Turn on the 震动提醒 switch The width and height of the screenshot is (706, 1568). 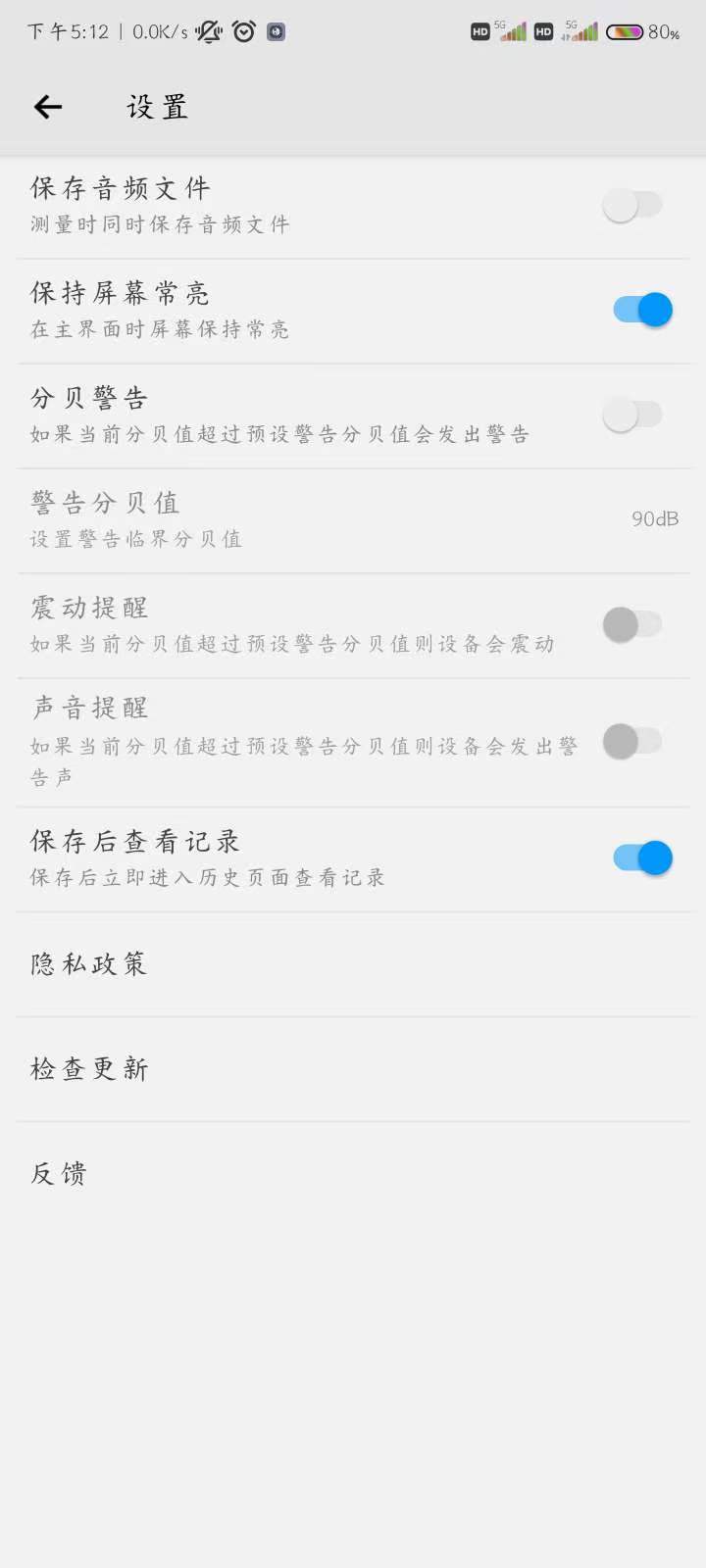[632, 624]
